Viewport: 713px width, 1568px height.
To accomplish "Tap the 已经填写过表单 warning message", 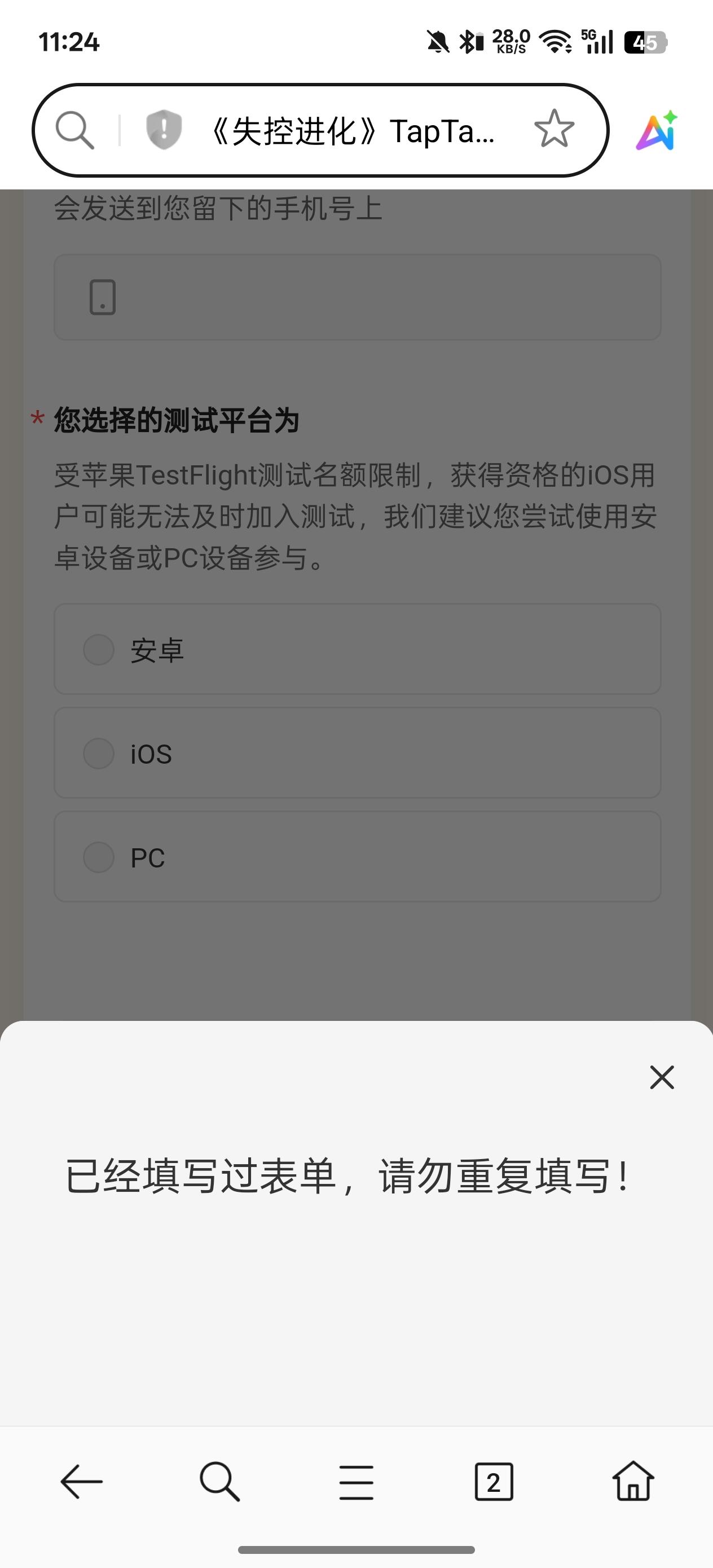I will (x=348, y=1175).
